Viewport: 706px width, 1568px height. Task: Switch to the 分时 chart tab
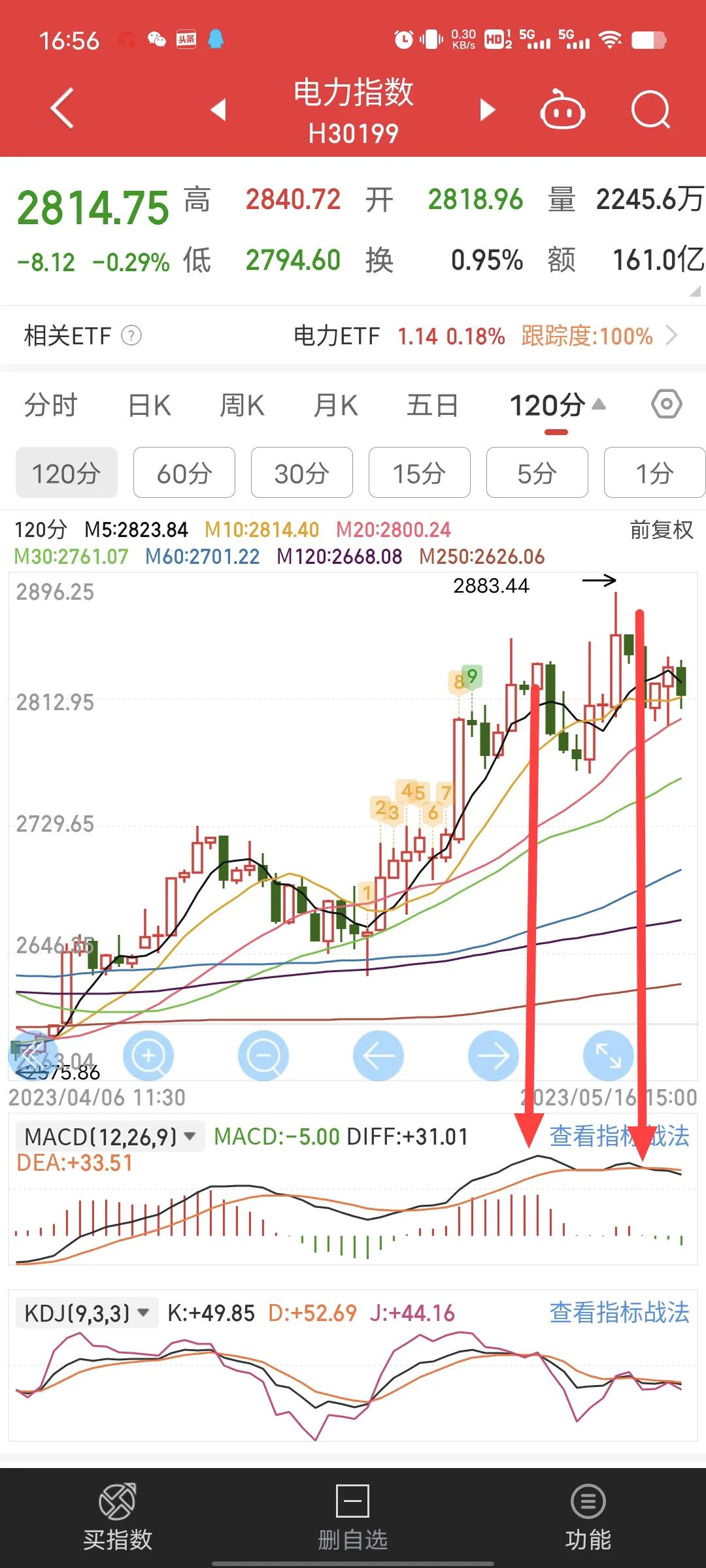click(51, 406)
